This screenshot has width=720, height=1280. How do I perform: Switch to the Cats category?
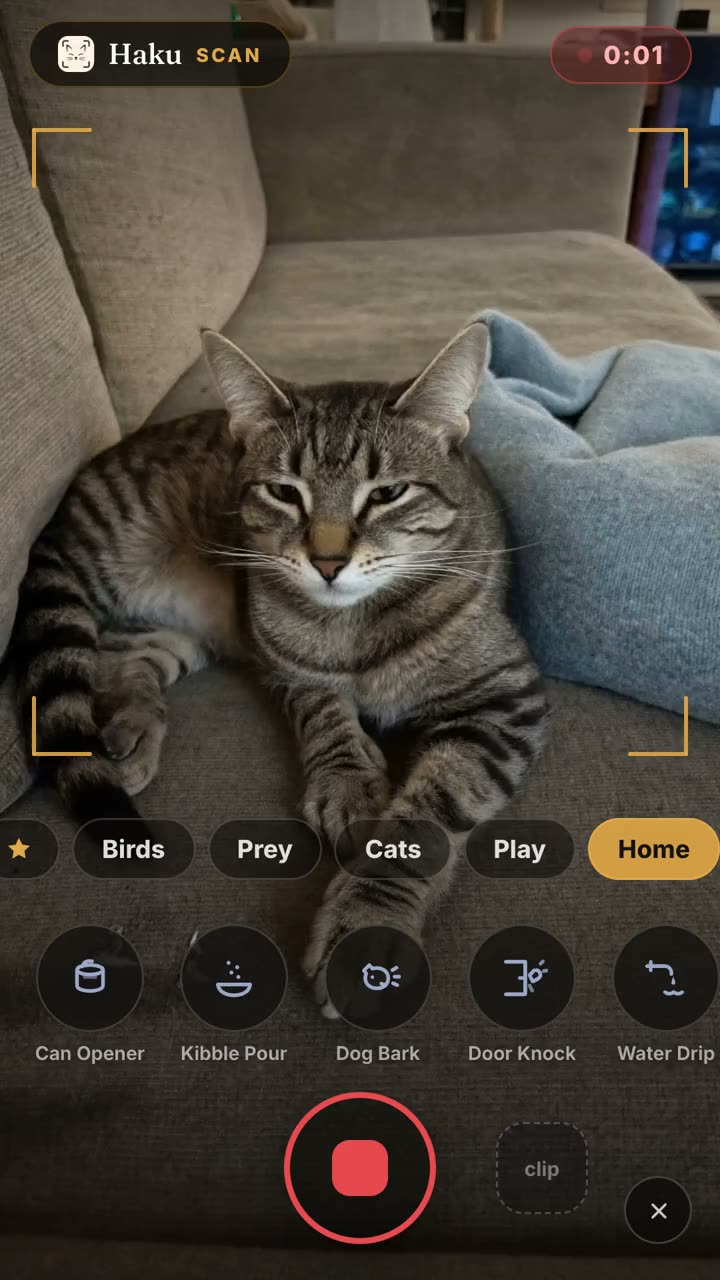(x=393, y=849)
